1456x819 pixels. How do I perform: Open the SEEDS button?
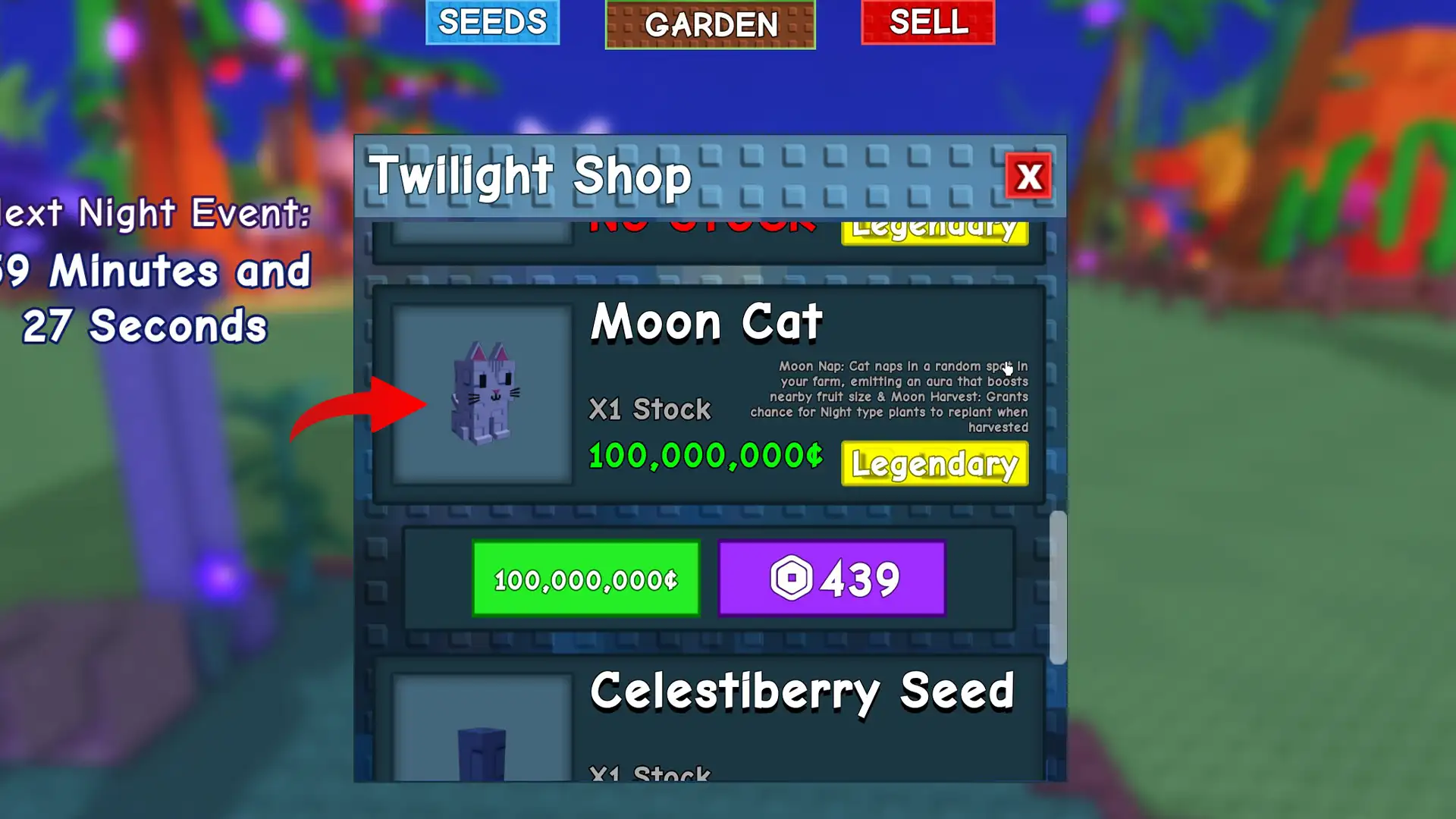click(492, 22)
